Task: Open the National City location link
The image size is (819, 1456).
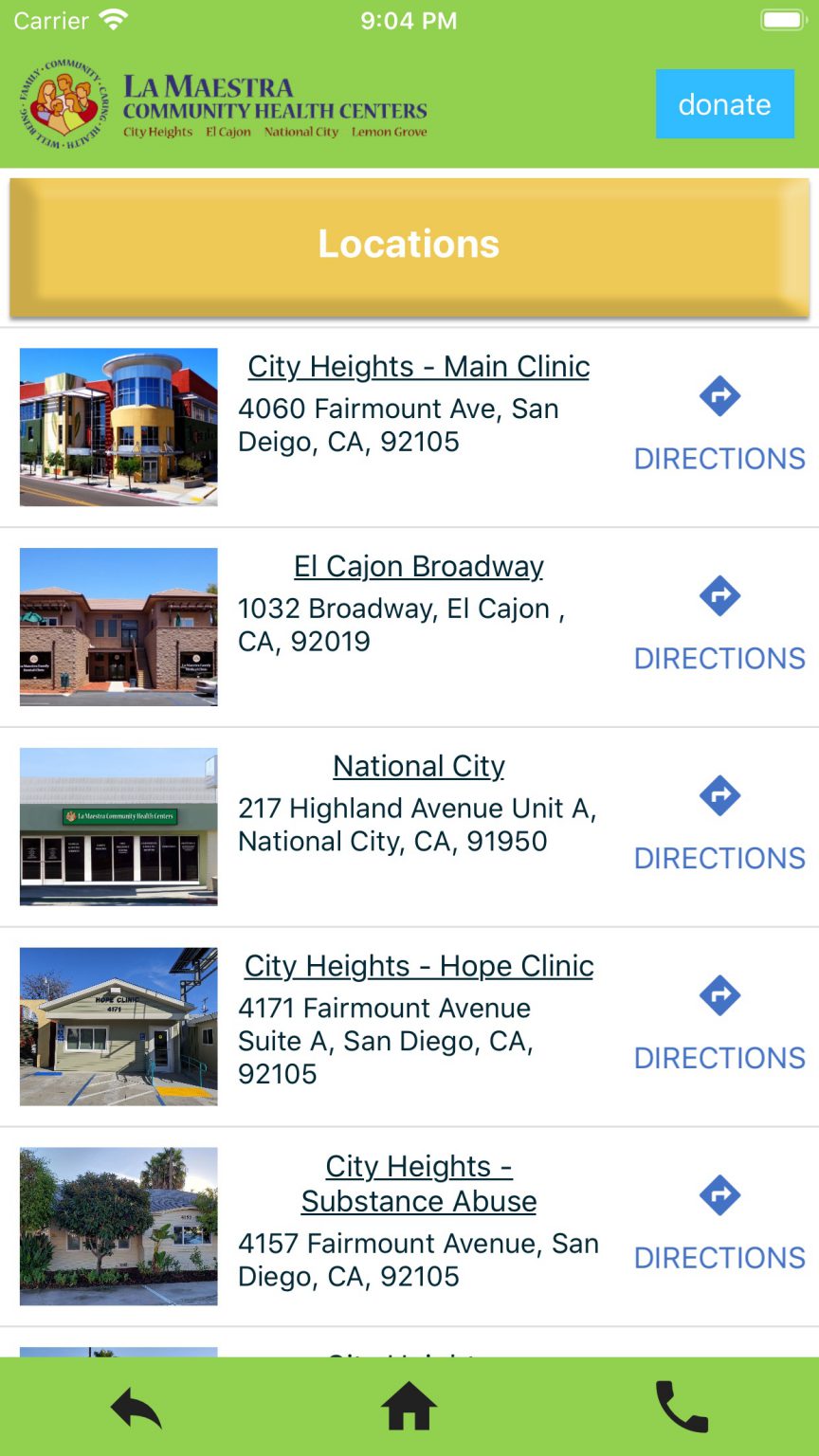Action: [419, 766]
